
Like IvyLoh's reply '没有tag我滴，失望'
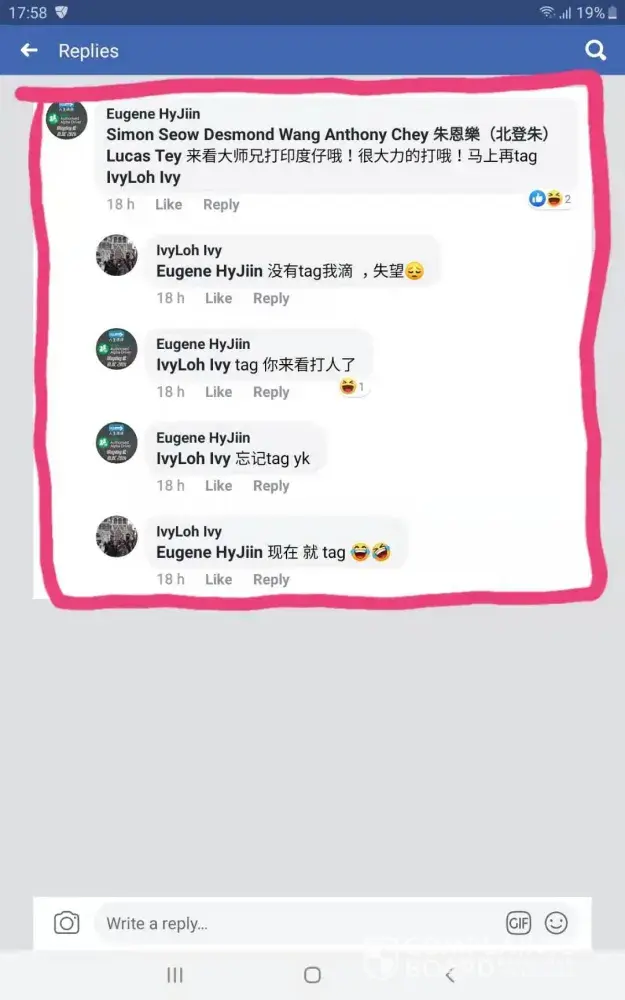click(218, 298)
